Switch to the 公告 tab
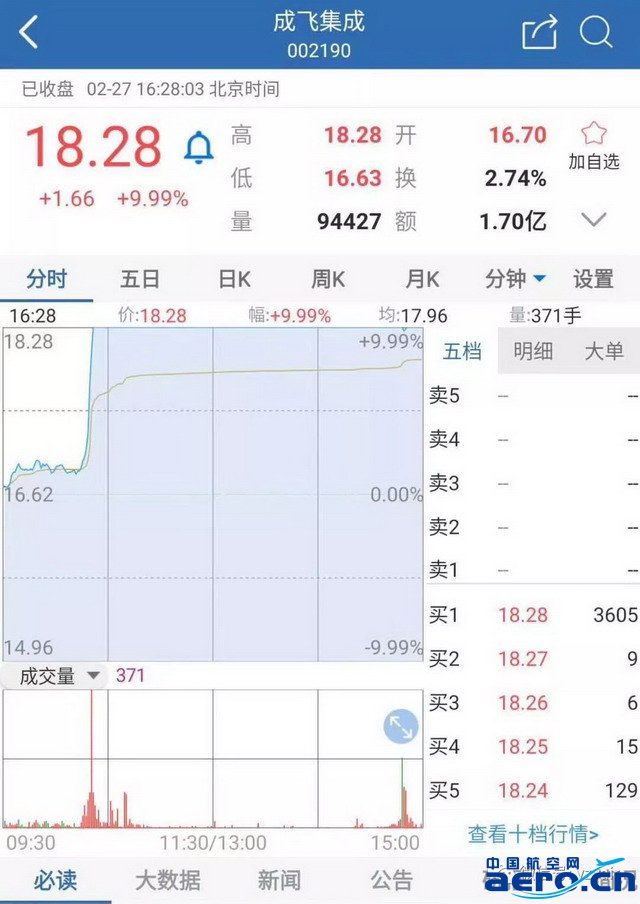640x904 pixels. click(x=392, y=880)
